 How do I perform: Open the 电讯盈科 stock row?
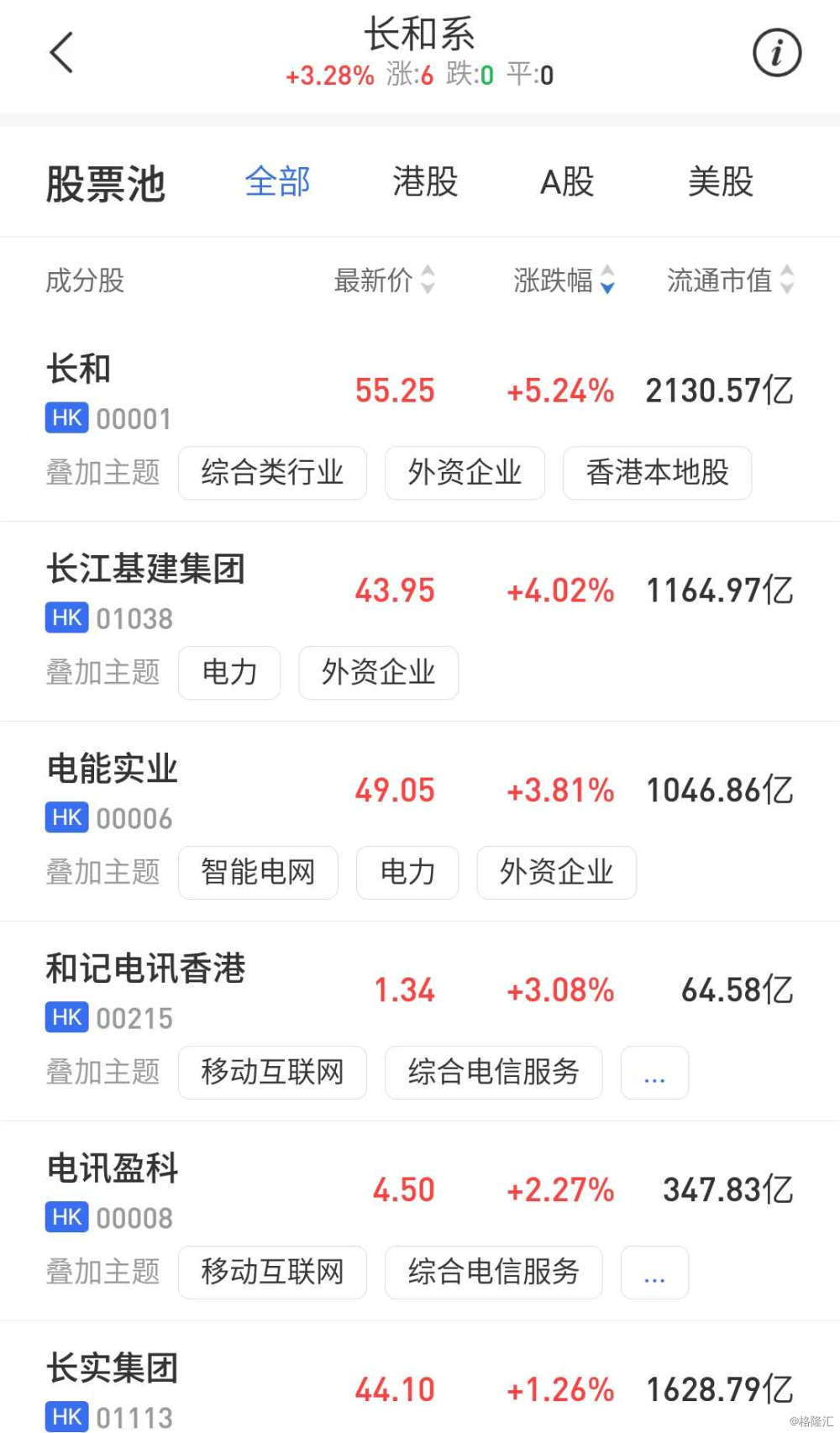pos(420,1192)
